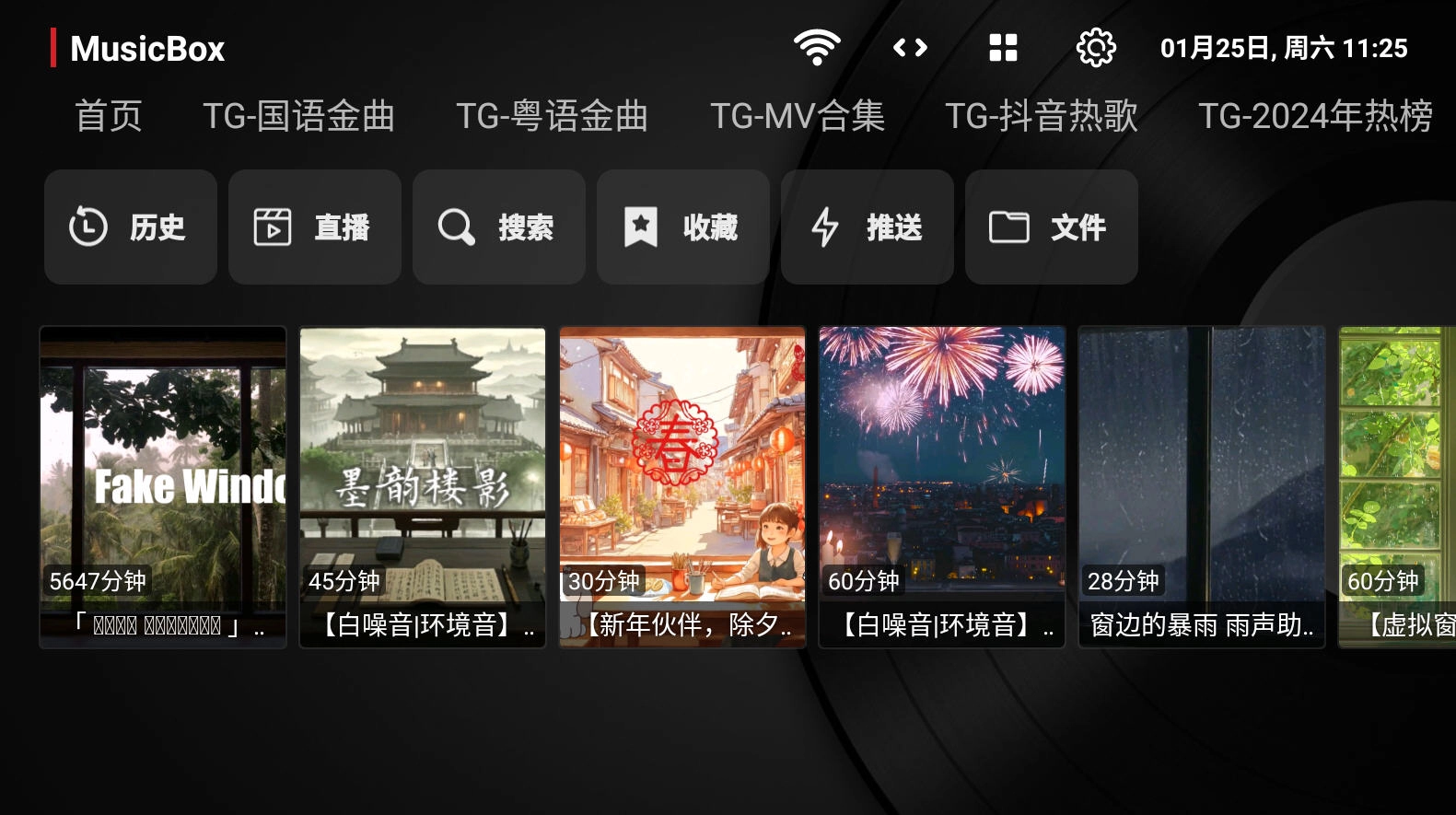Play 窗边的暴雨 雨声助 28分钟 video
The image size is (1456, 815).
coord(1202,486)
